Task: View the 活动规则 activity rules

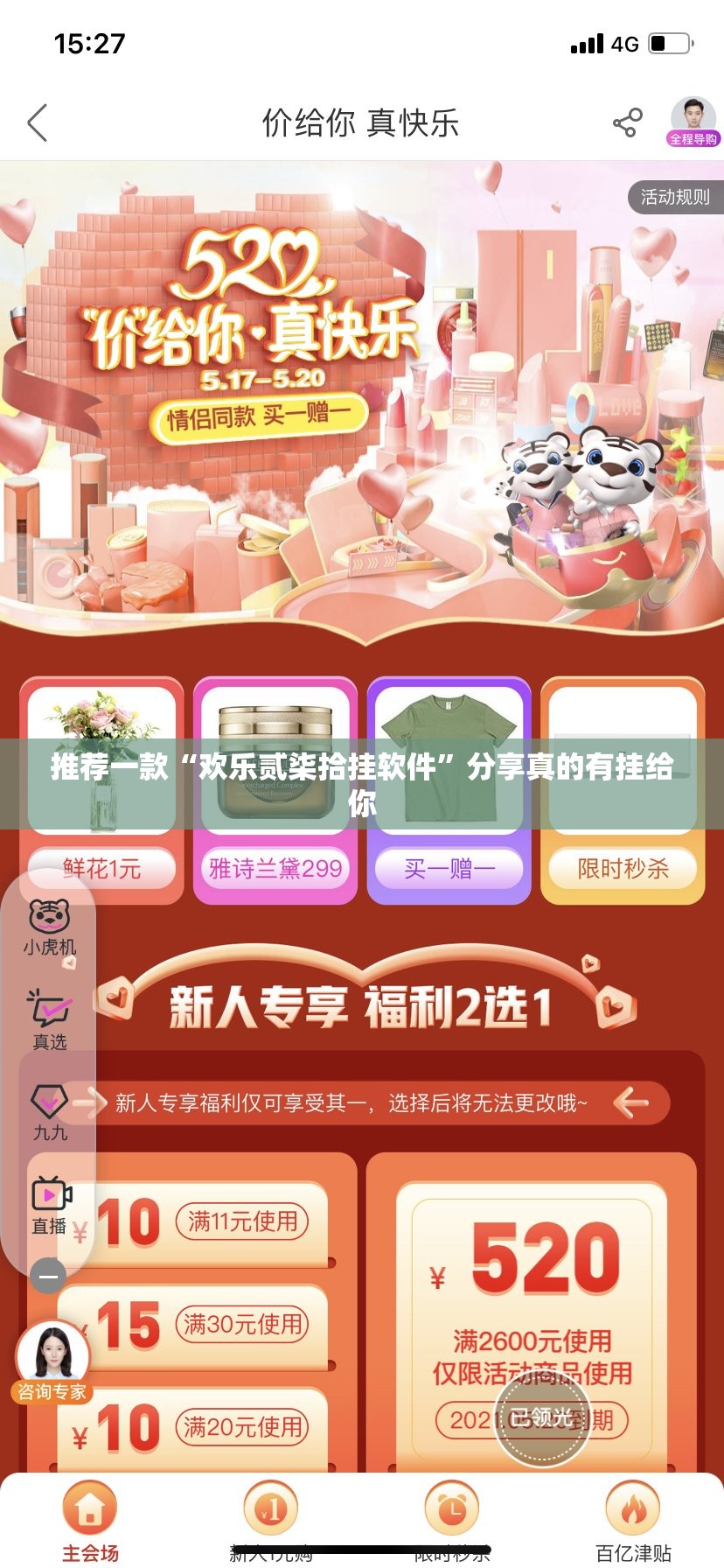Action: pyautogui.click(x=674, y=197)
